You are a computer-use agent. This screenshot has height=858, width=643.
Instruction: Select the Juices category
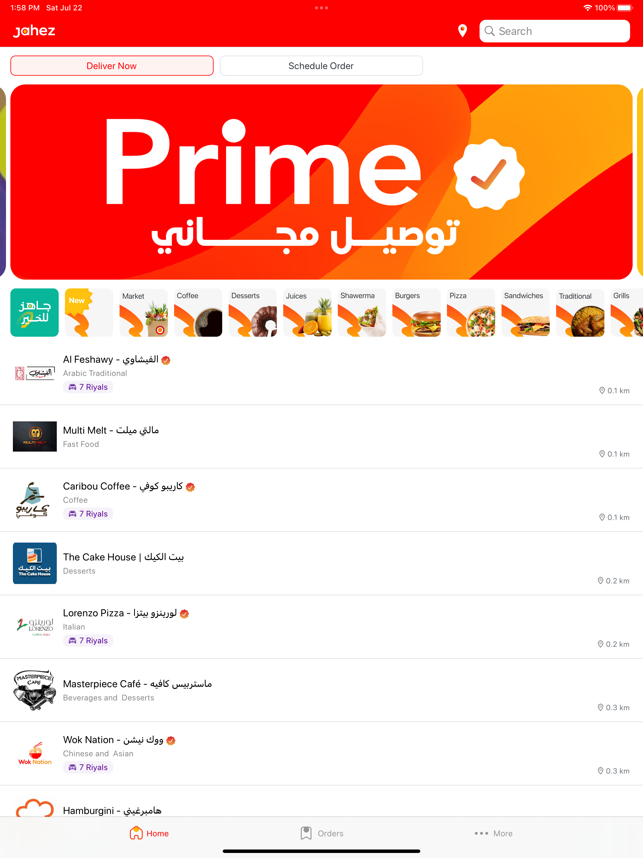(306, 313)
